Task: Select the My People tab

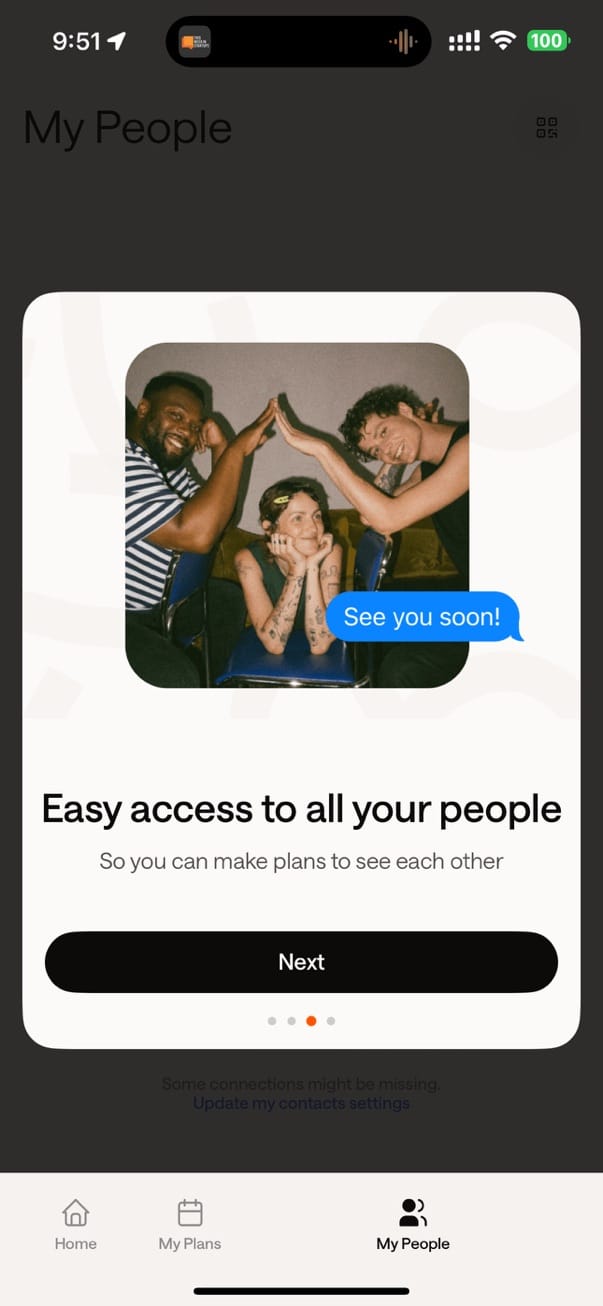Action: (x=413, y=1225)
